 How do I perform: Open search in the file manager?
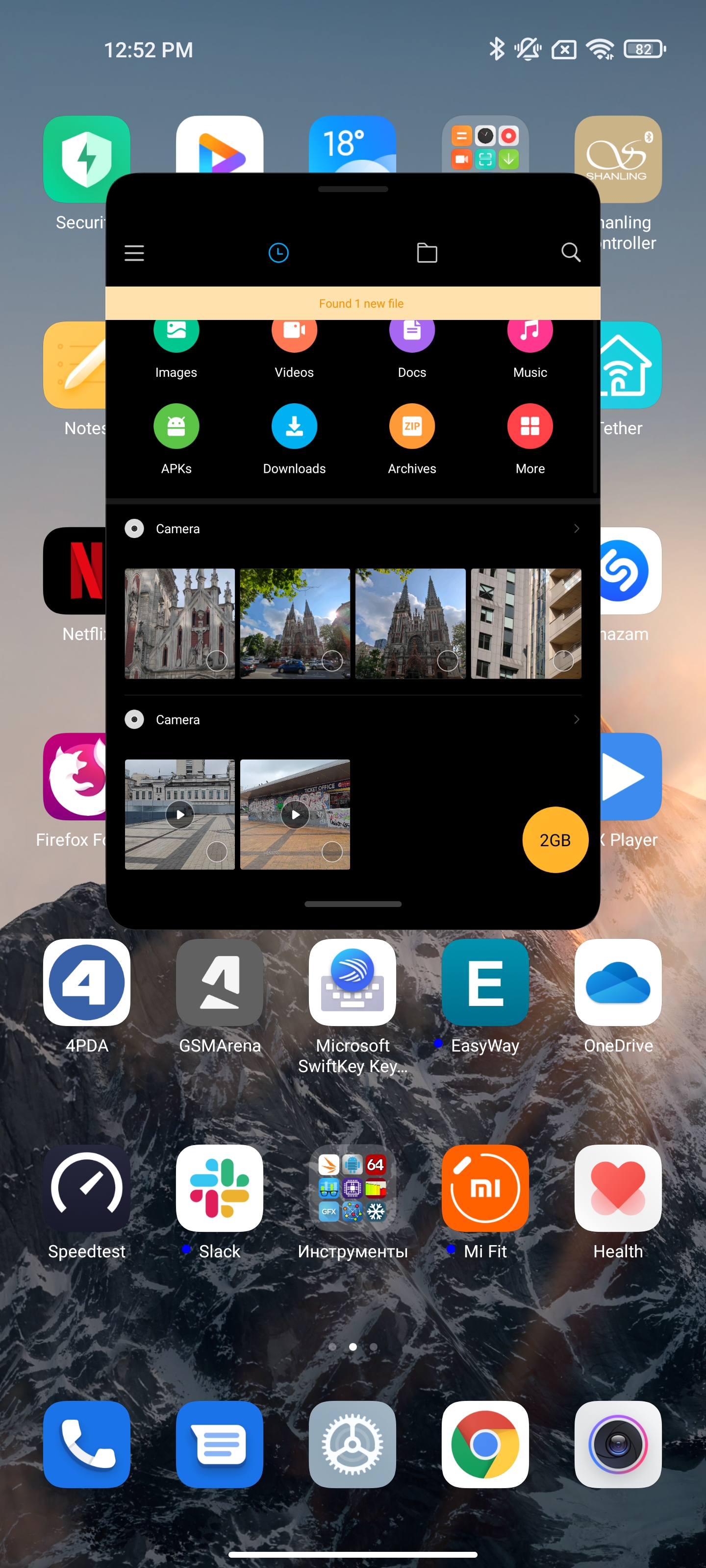click(x=570, y=252)
